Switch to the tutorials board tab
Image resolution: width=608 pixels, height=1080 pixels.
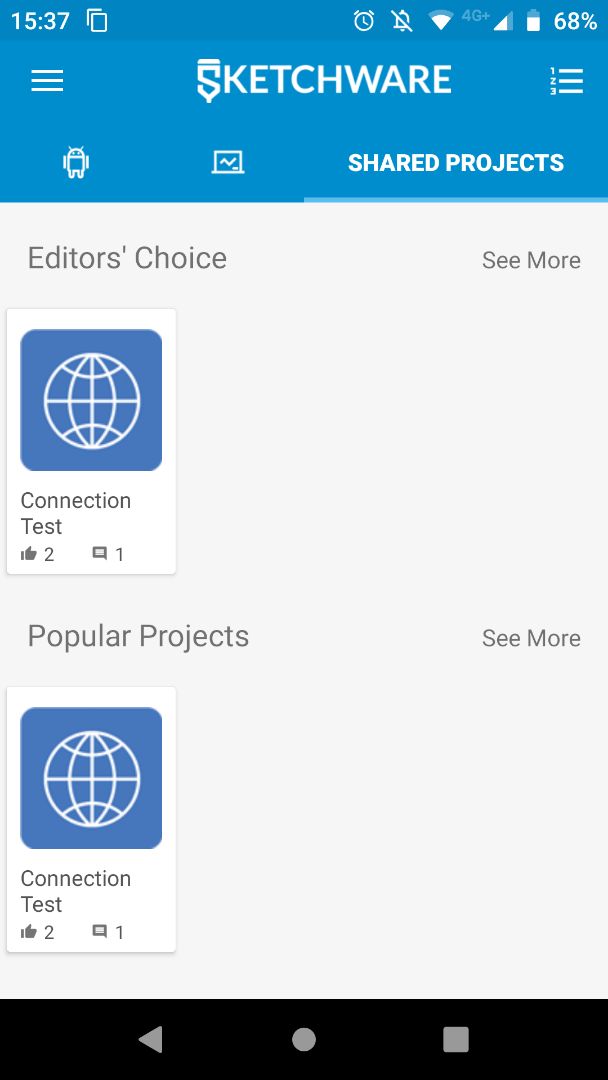pos(228,163)
